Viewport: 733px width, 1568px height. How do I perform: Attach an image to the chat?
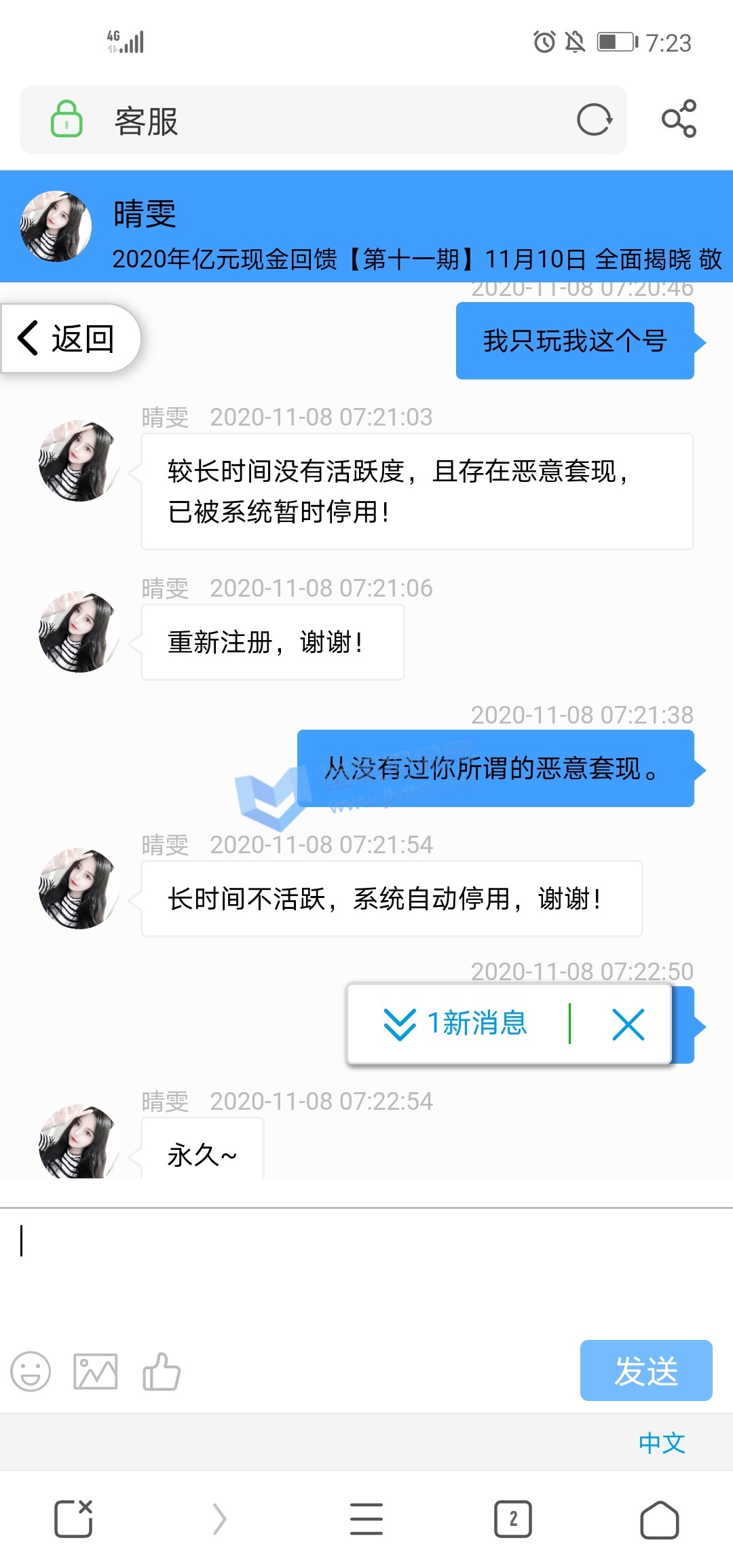click(x=95, y=1371)
